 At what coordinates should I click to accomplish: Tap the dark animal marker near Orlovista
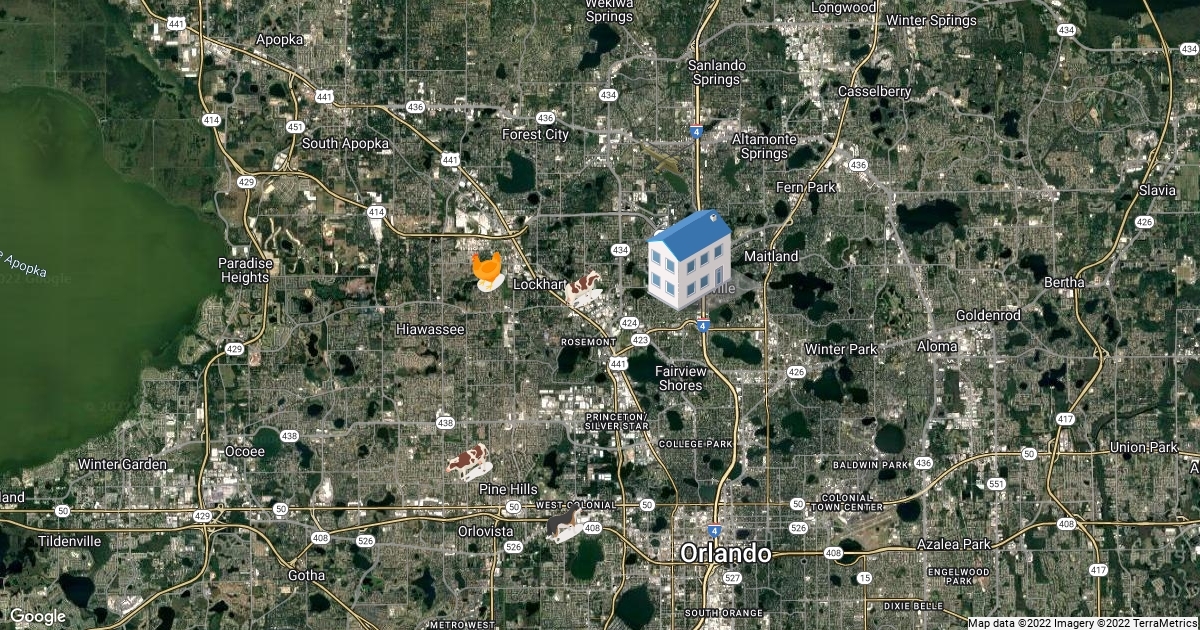pyautogui.click(x=564, y=526)
